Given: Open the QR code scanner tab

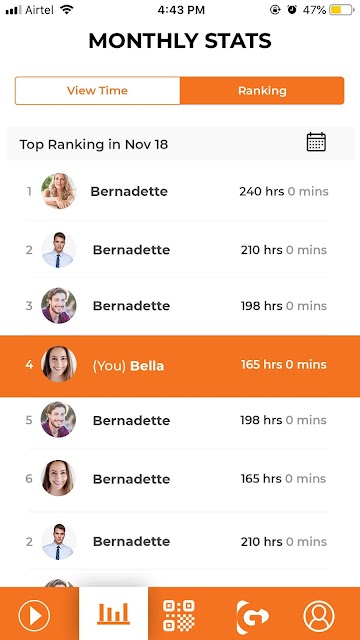Looking at the screenshot, I should pyautogui.click(x=179, y=615).
